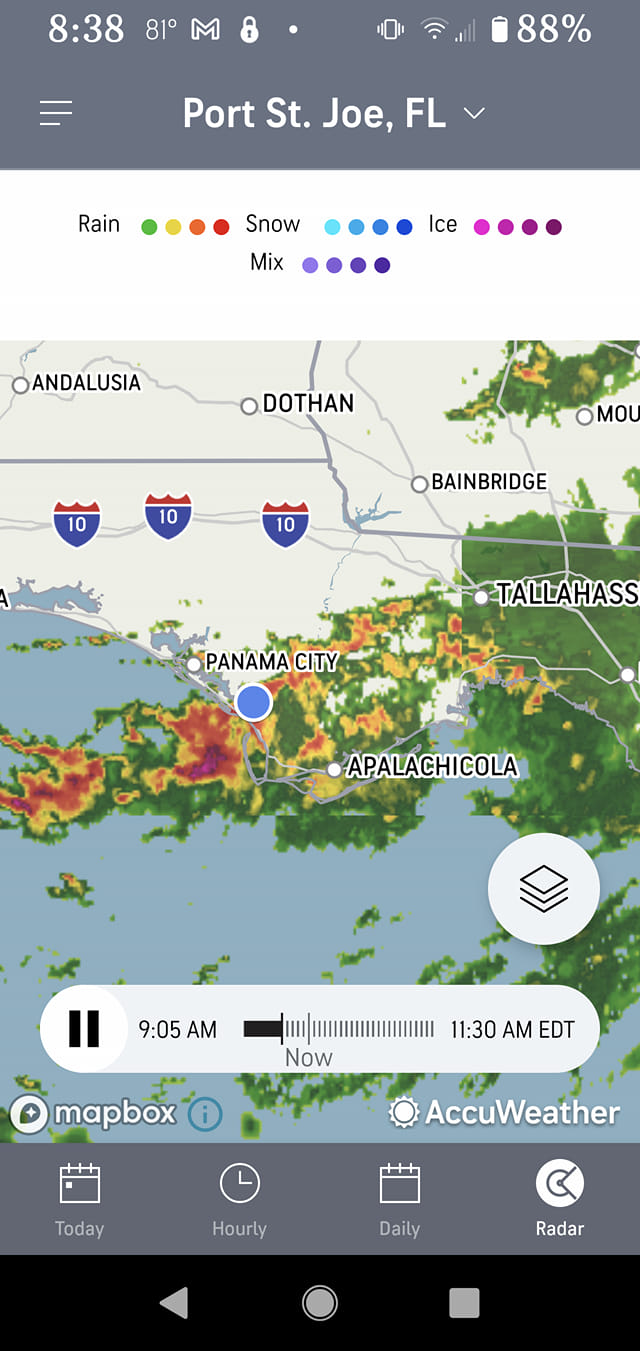
Task: Tap the radar timeline scrubber
Action: pyautogui.click(x=339, y=1029)
